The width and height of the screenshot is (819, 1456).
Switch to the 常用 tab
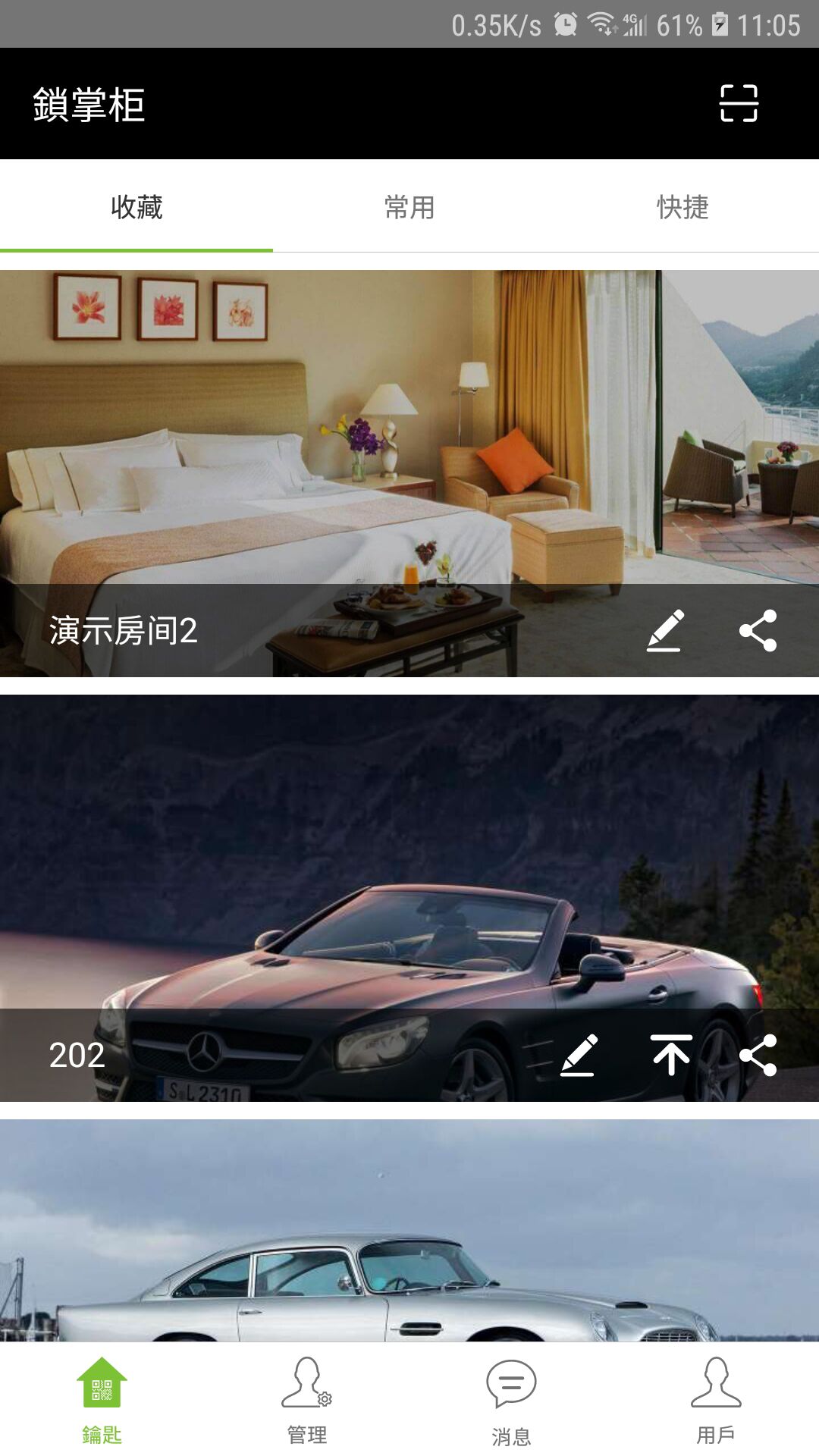pos(409,207)
